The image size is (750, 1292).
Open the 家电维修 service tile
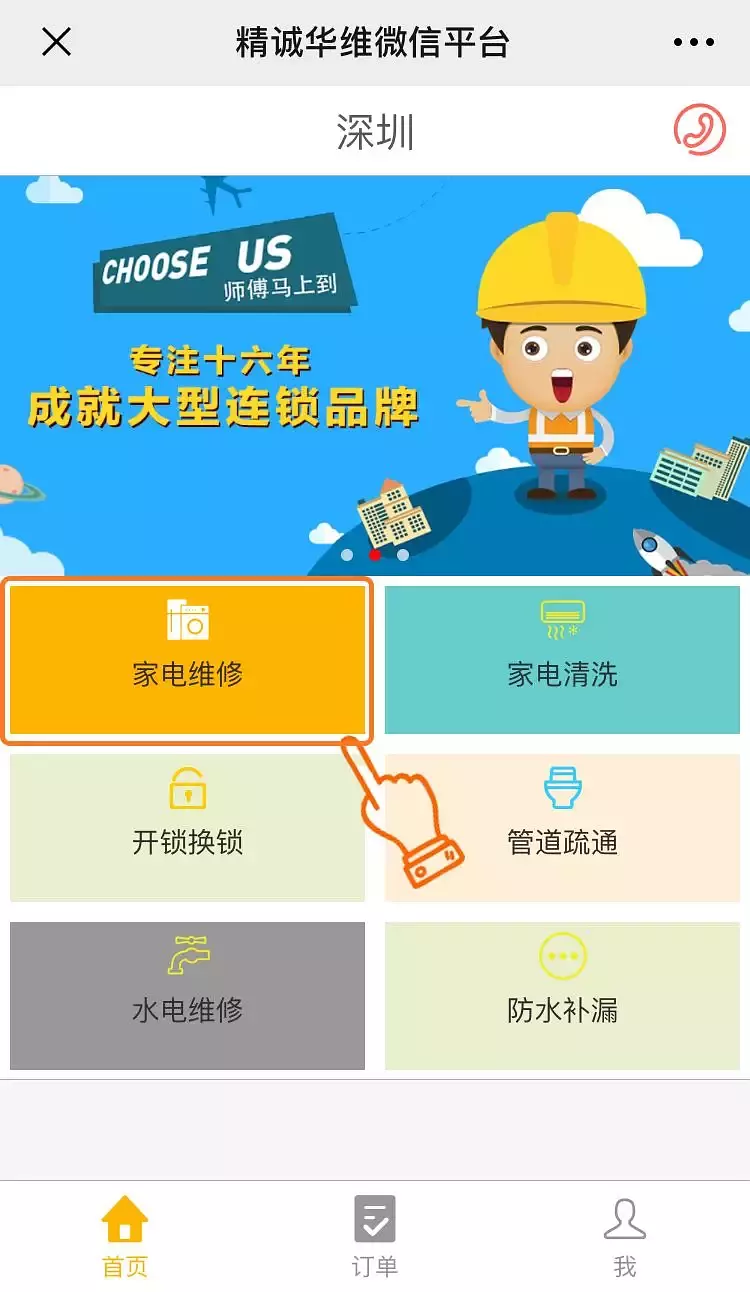click(188, 660)
